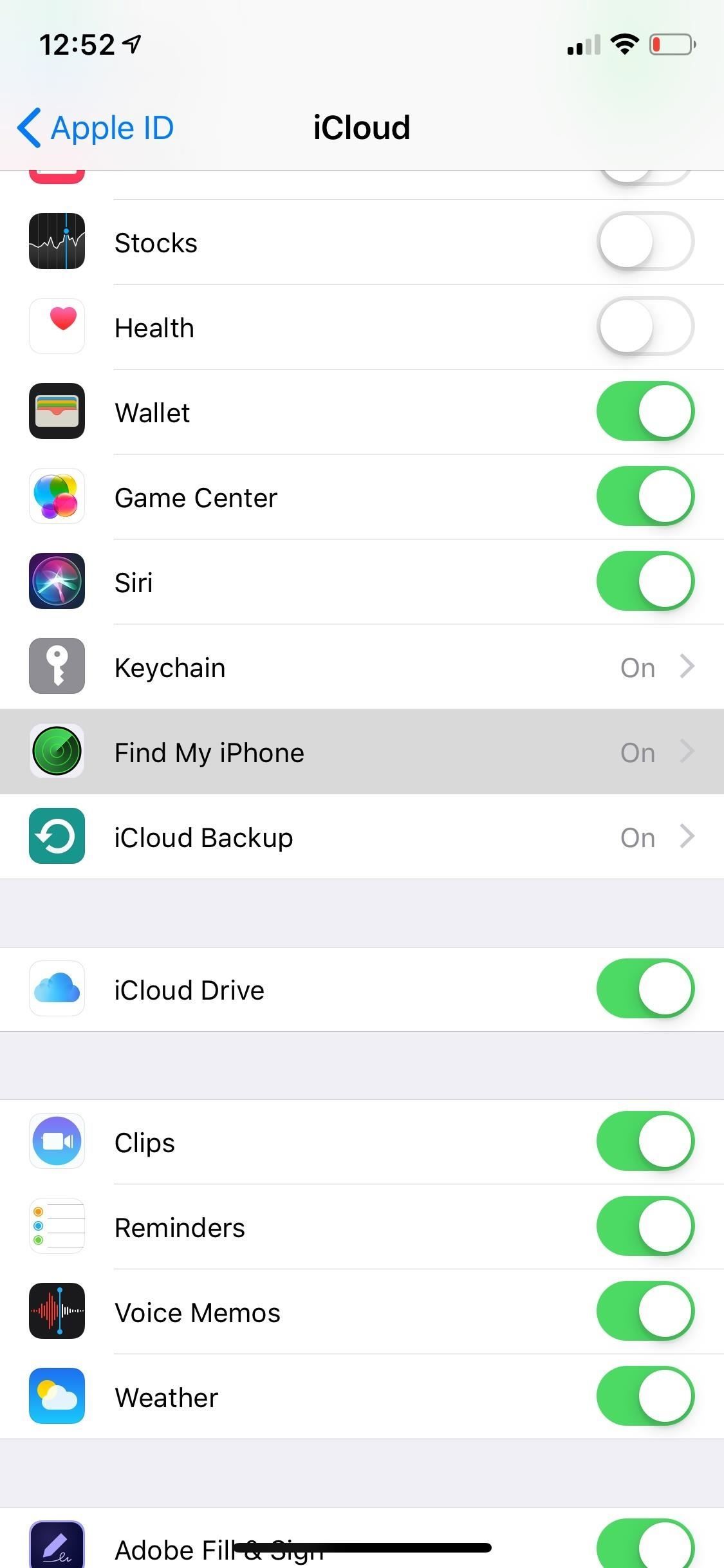Turn off Reminders toggle
This screenshot has height=1568, width=724.
pyautogui.click(x=645, y=1226)
